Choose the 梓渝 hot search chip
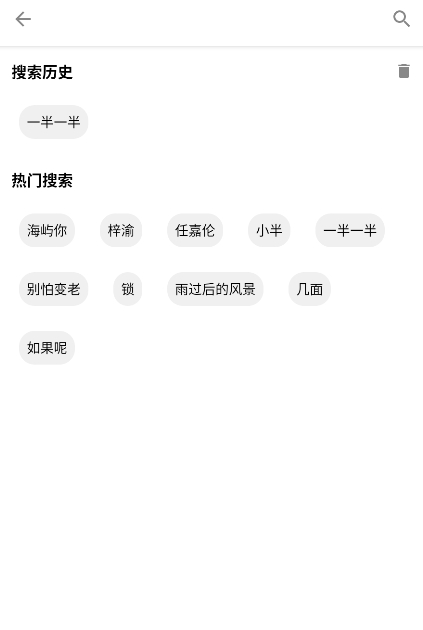423x630 pixels. pos(121,230)
